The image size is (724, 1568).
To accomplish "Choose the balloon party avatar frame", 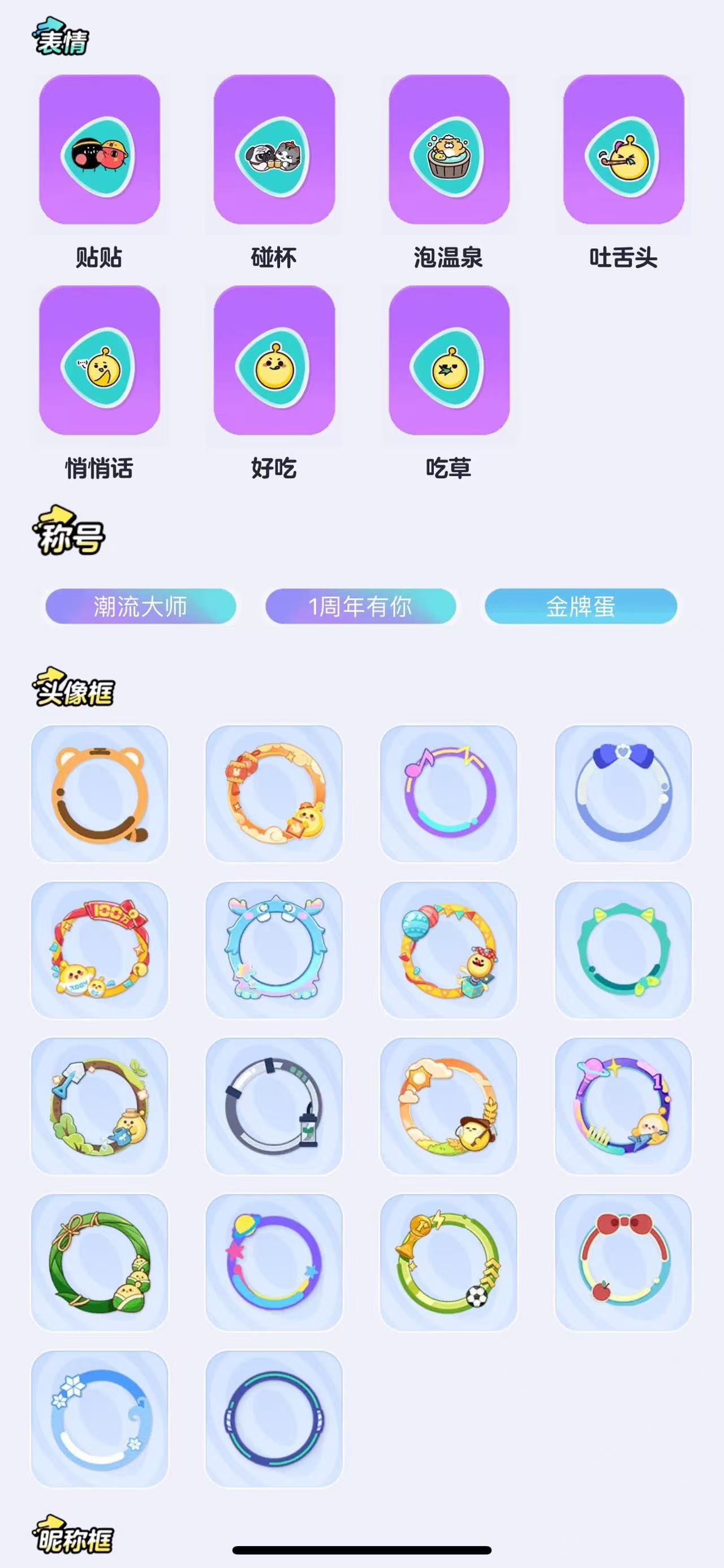I will point(449,950).
